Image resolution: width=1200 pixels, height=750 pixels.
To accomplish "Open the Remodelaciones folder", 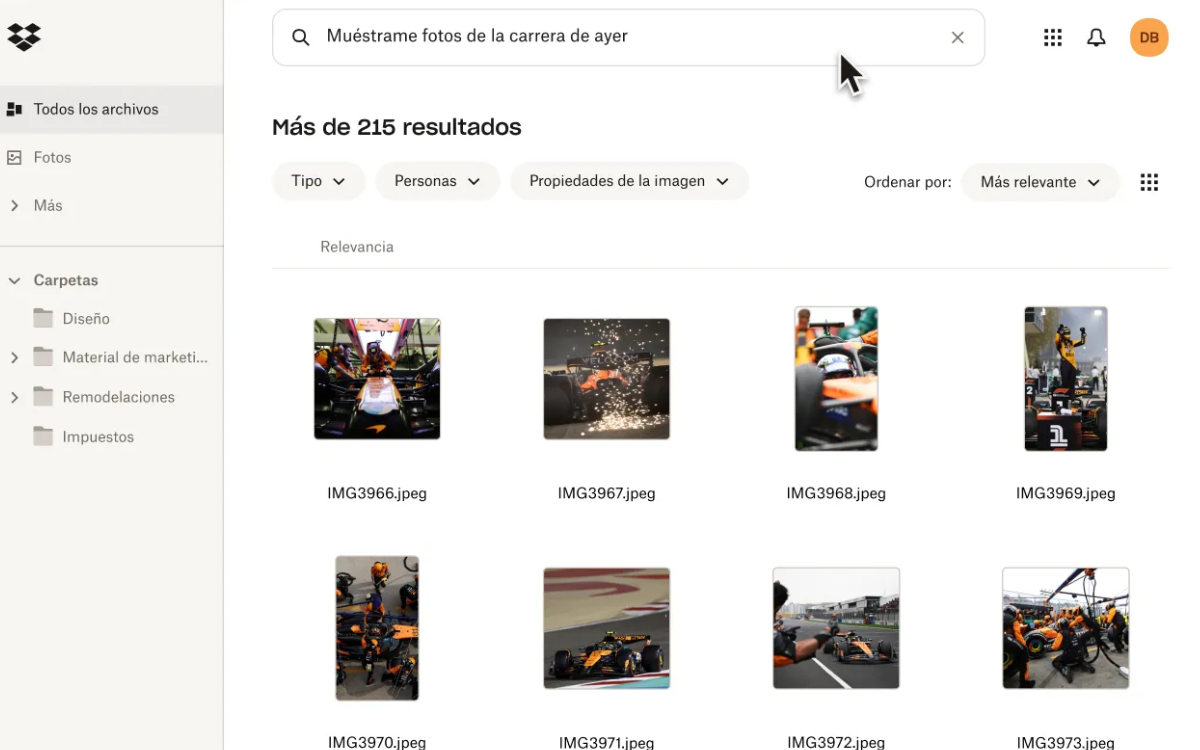I will tap(118, 397).
